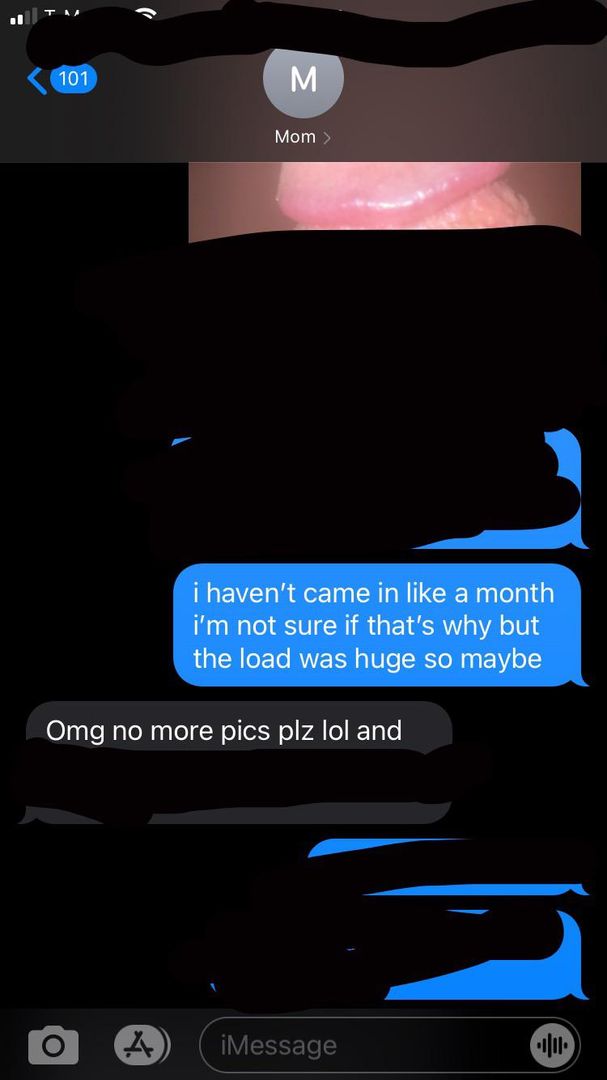Record an audio message
This screenshot has width=607, height=1080.
553,1046
